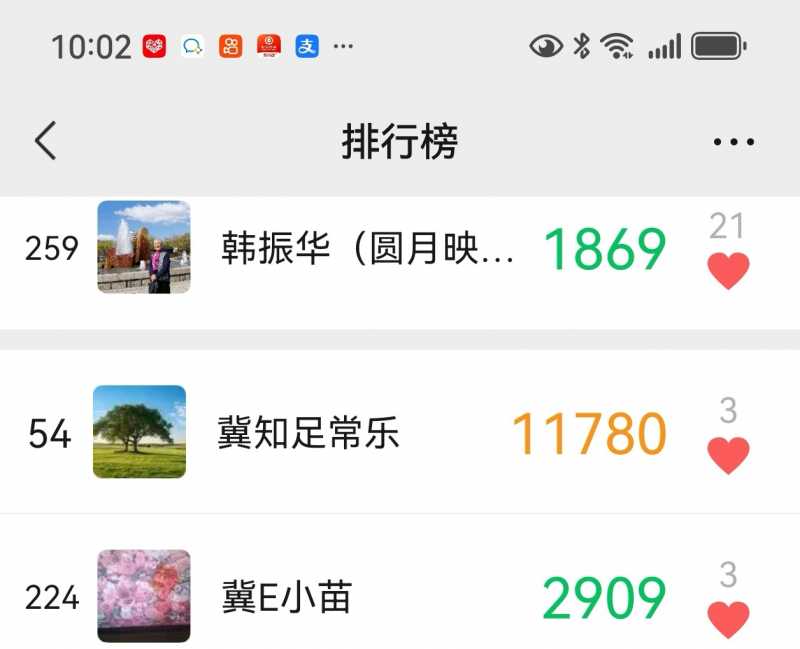Like 冀知足常乐's step count
The image size is (800, 649).
point(728,455)
